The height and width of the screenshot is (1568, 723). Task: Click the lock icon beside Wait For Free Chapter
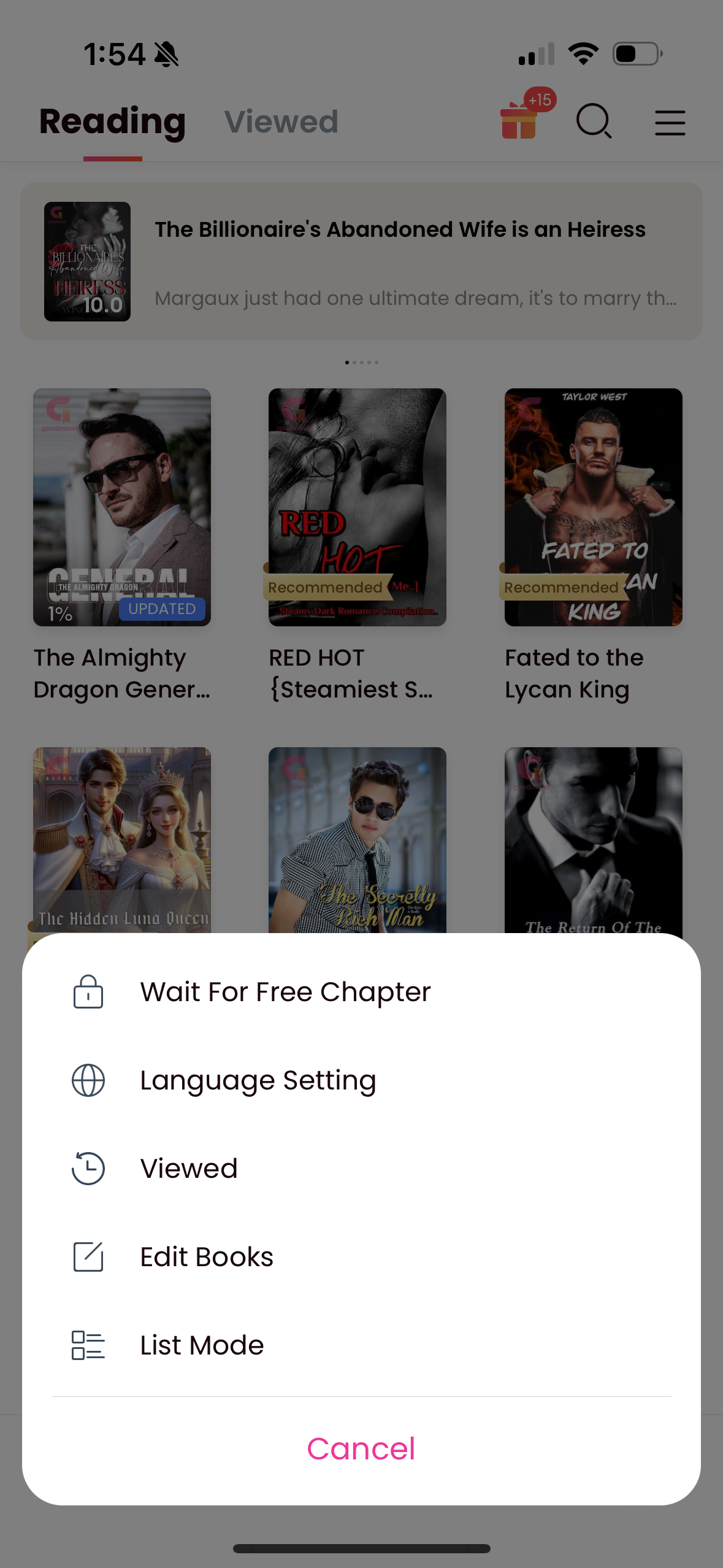[x=88, y=990]
